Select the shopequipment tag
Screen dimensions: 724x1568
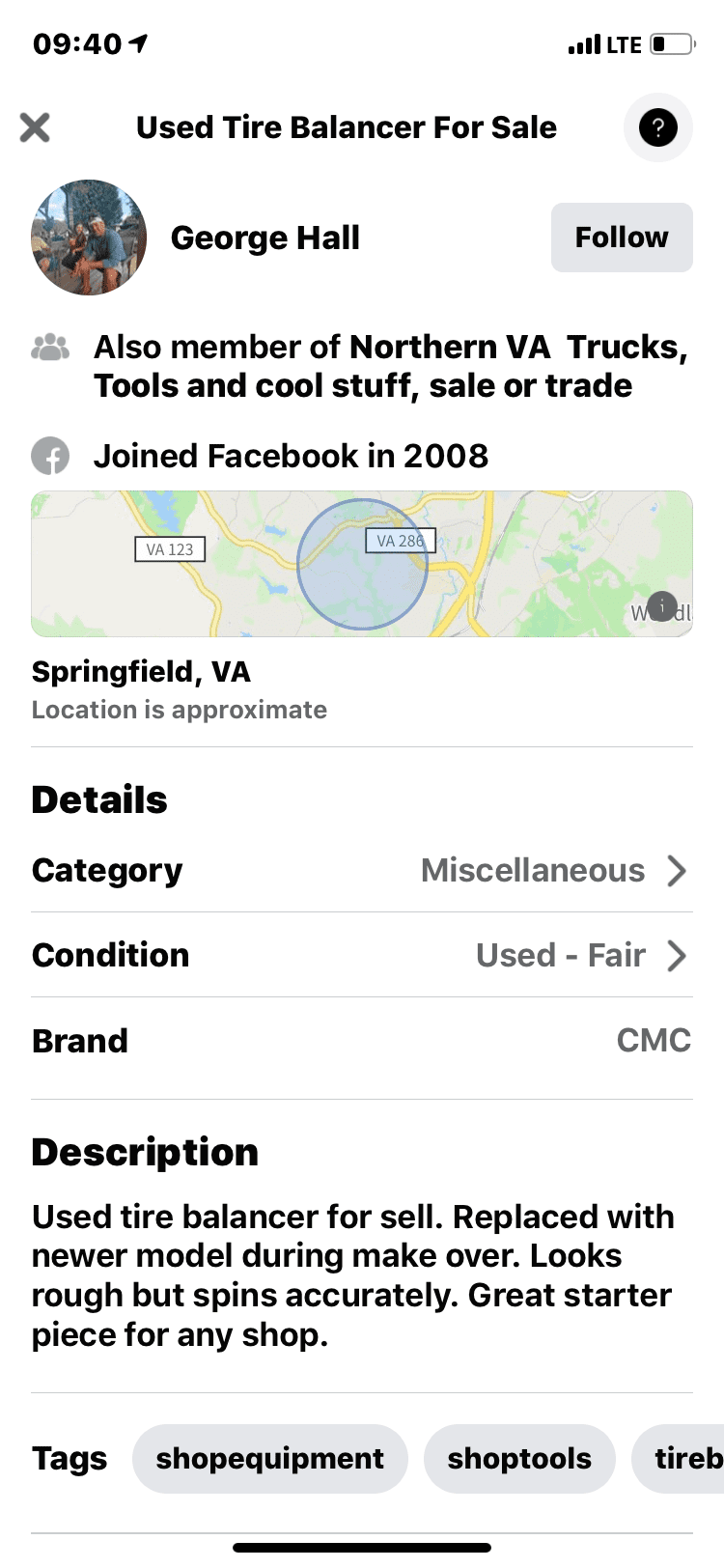pos(270,1458)
